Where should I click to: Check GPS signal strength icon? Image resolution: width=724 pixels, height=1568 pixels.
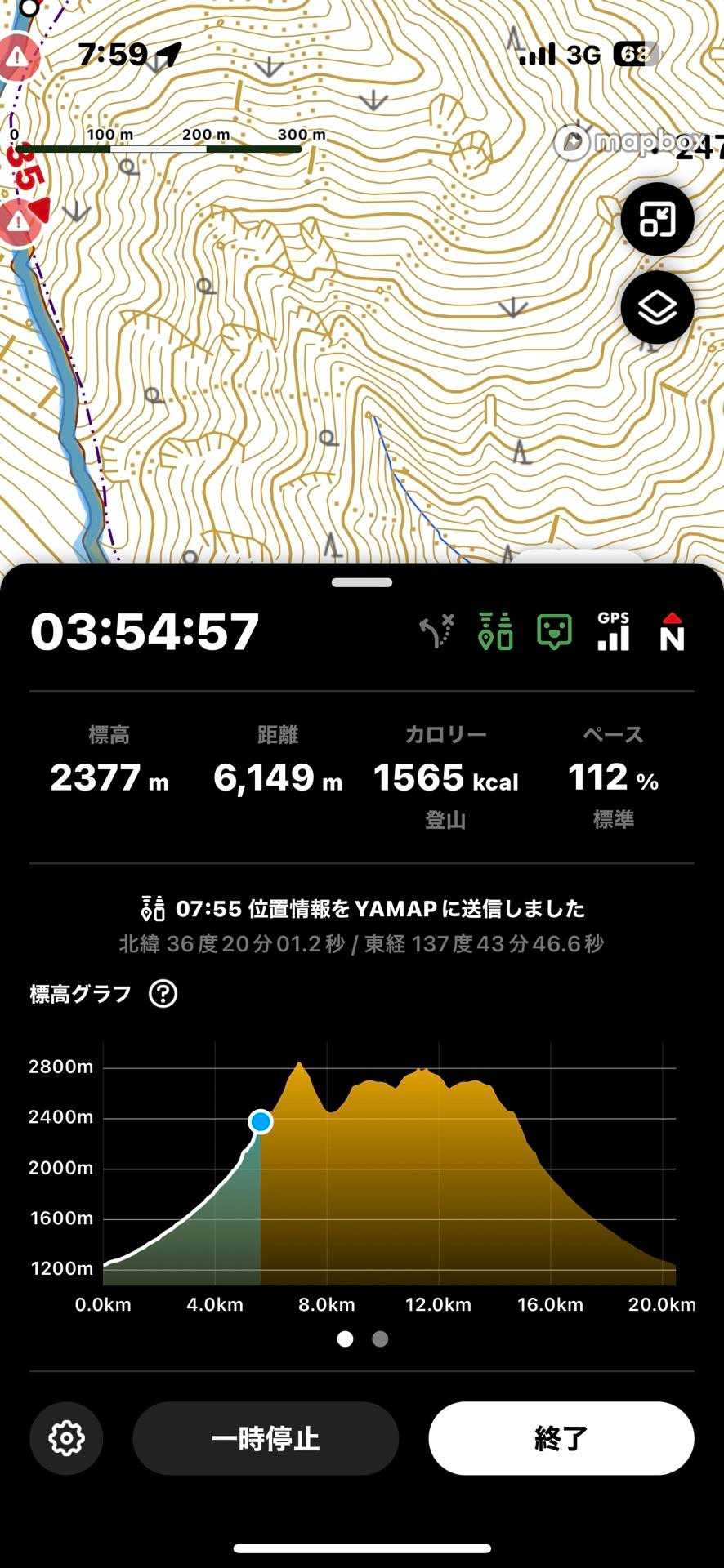(613, 631)
